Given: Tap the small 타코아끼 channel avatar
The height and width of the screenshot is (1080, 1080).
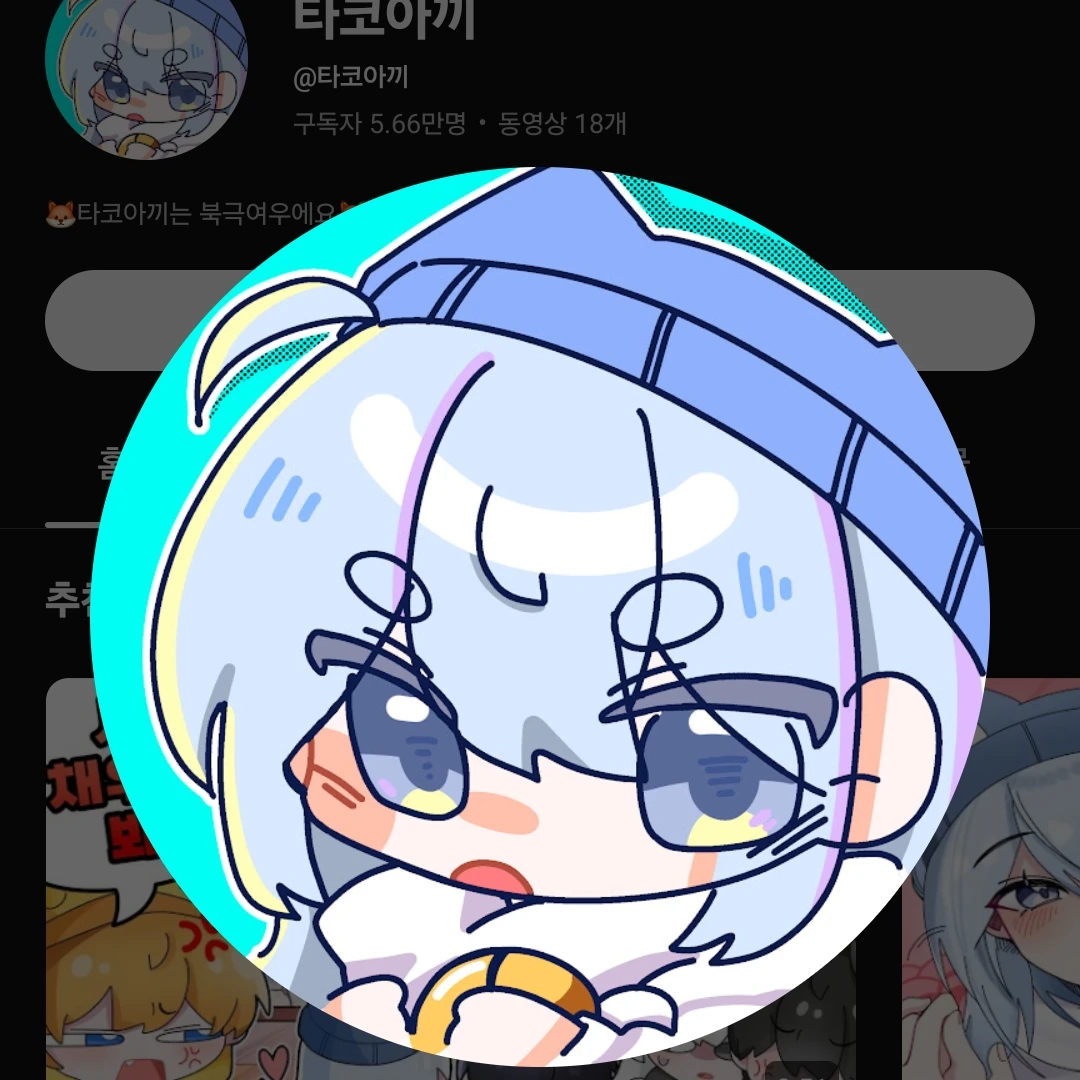Looking at the screenshot, I should [145, 70].
